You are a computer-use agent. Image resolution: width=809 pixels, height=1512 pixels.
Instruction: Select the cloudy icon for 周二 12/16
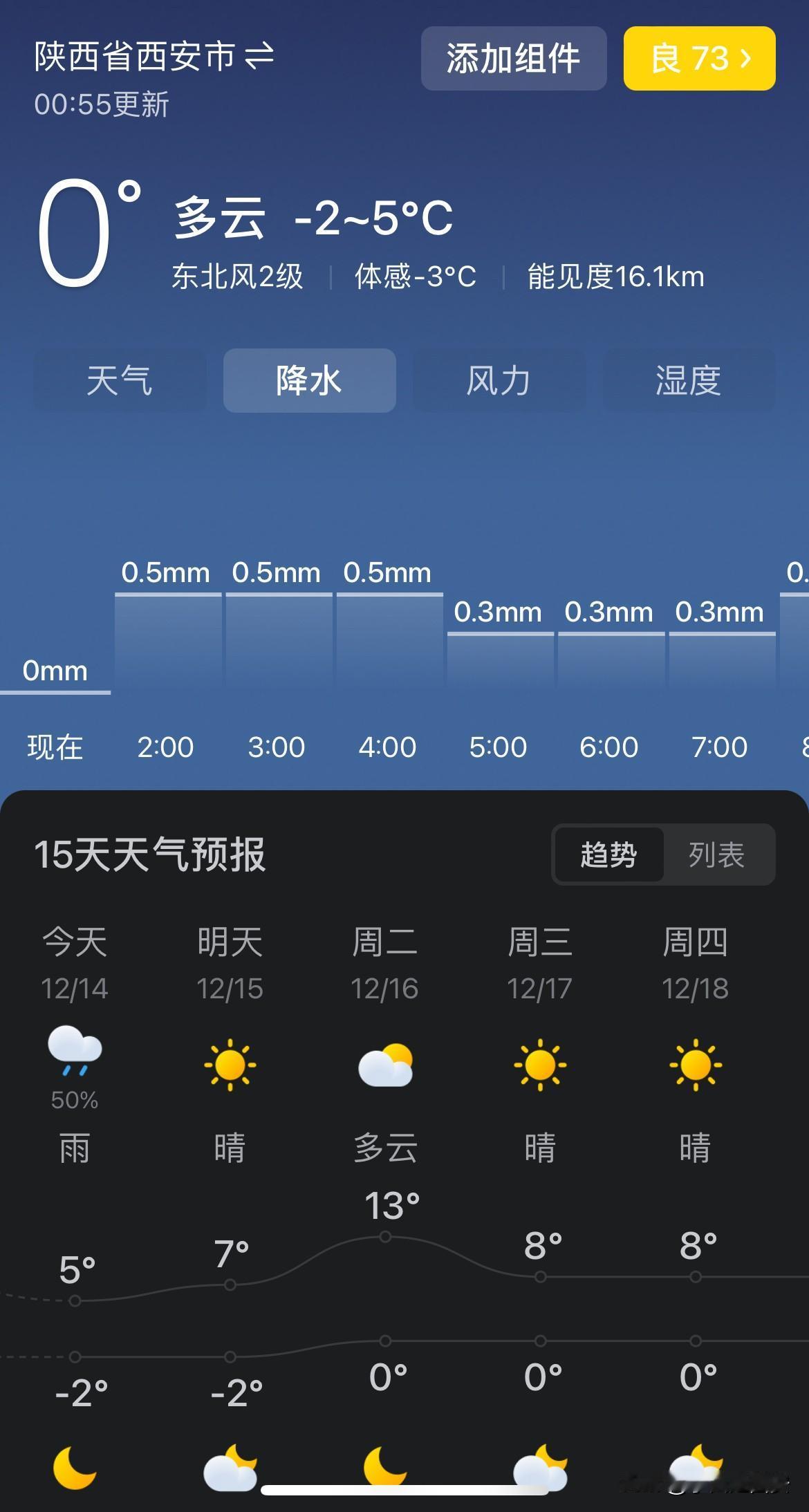(x=386, y=1065)
